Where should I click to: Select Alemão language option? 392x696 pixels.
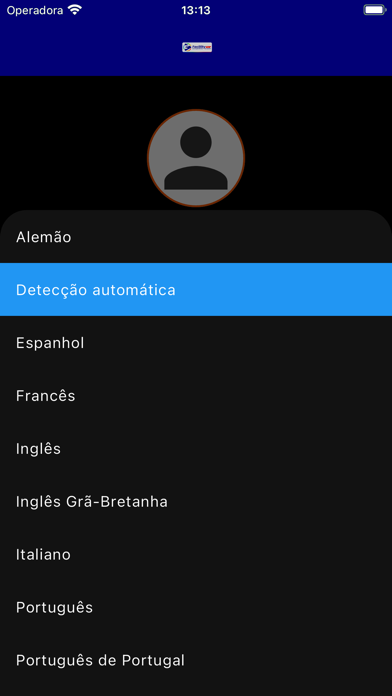[196, 237]
